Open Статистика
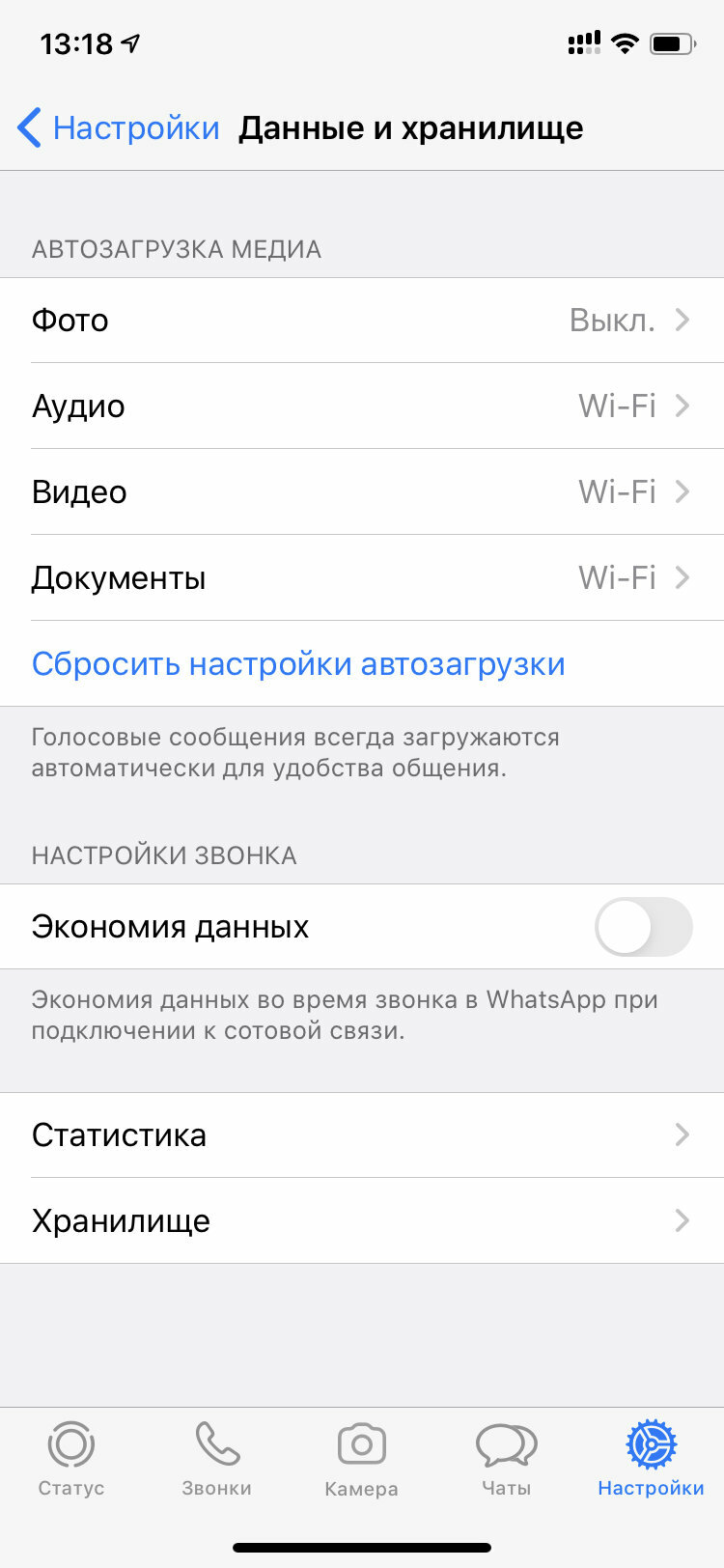This screenshot has width=724, height=1568. (x=362, y=1135)
